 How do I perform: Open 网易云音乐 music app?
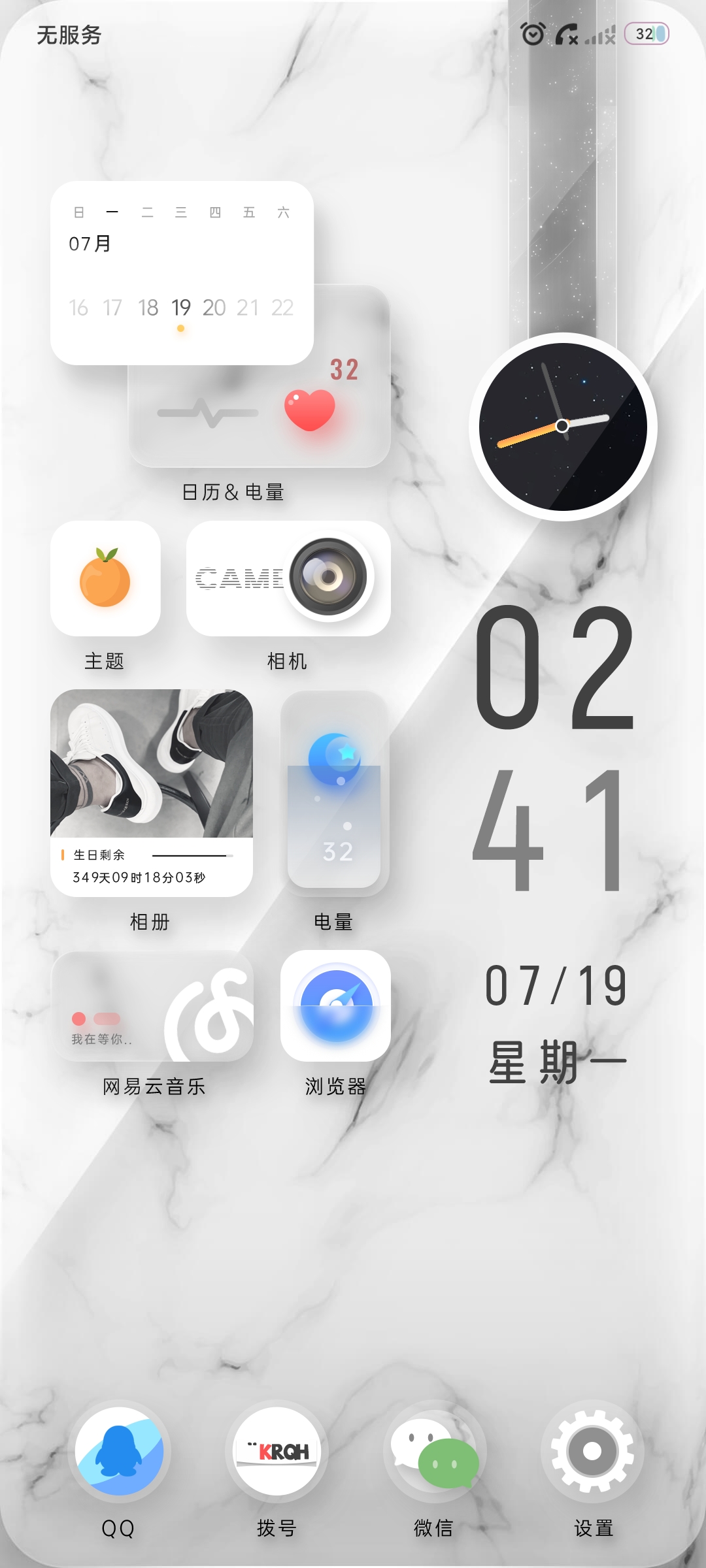(152, 1006)
